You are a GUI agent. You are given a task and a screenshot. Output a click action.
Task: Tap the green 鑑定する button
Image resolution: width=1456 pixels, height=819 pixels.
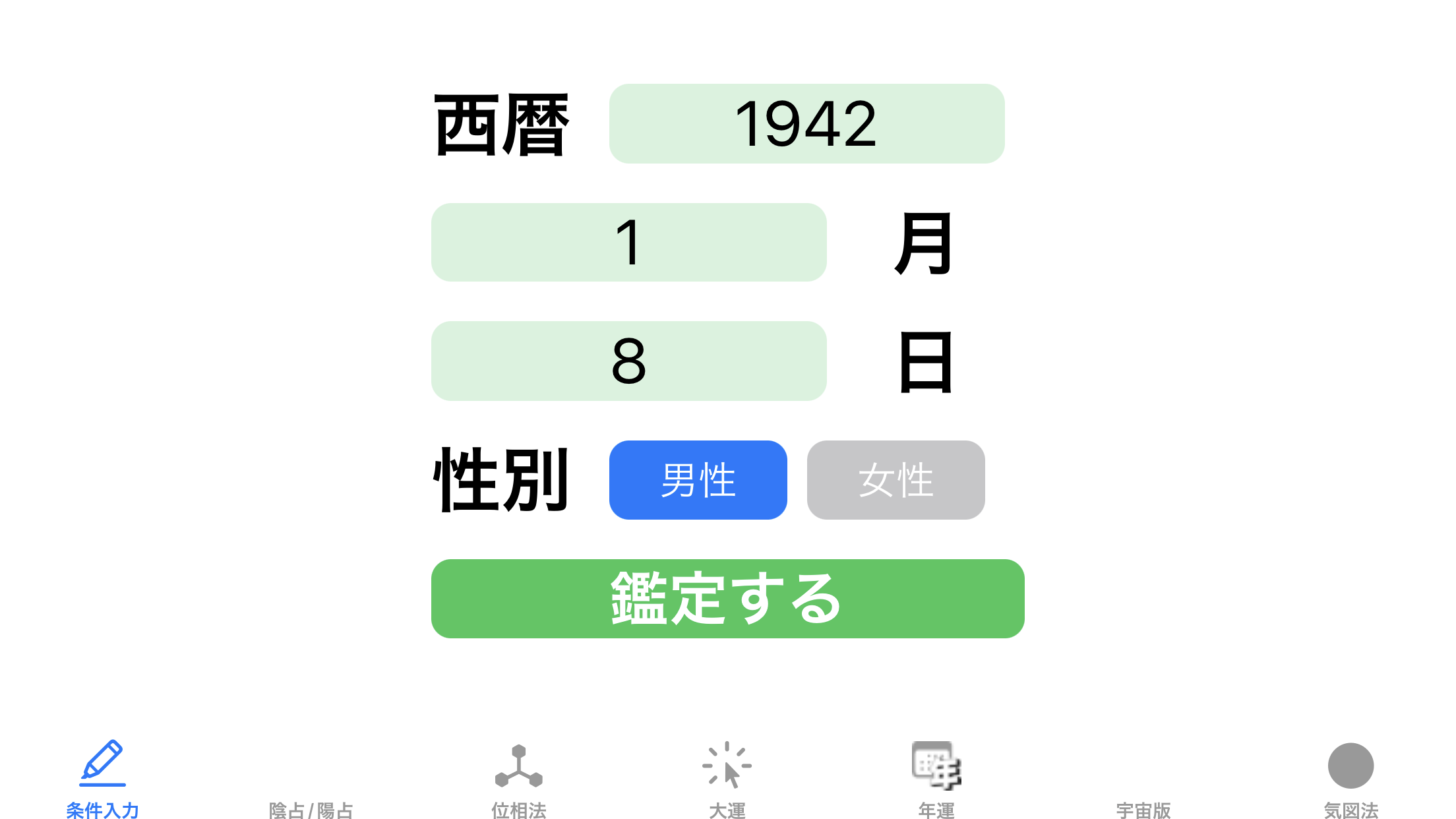click(x=727, y=599)
